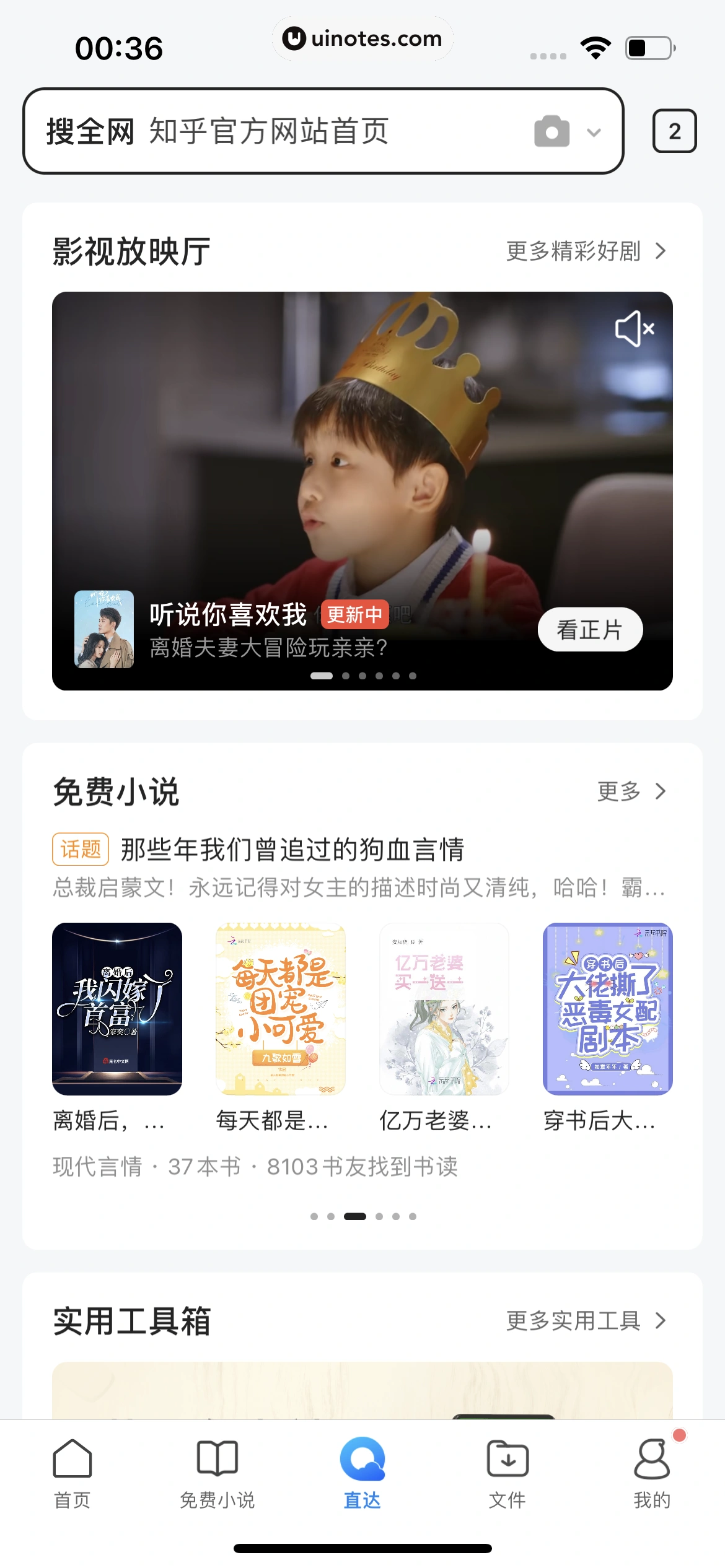Open topic 那些年我们曾追过的狗血言情
725x1568 pixels.
point(292,849)
